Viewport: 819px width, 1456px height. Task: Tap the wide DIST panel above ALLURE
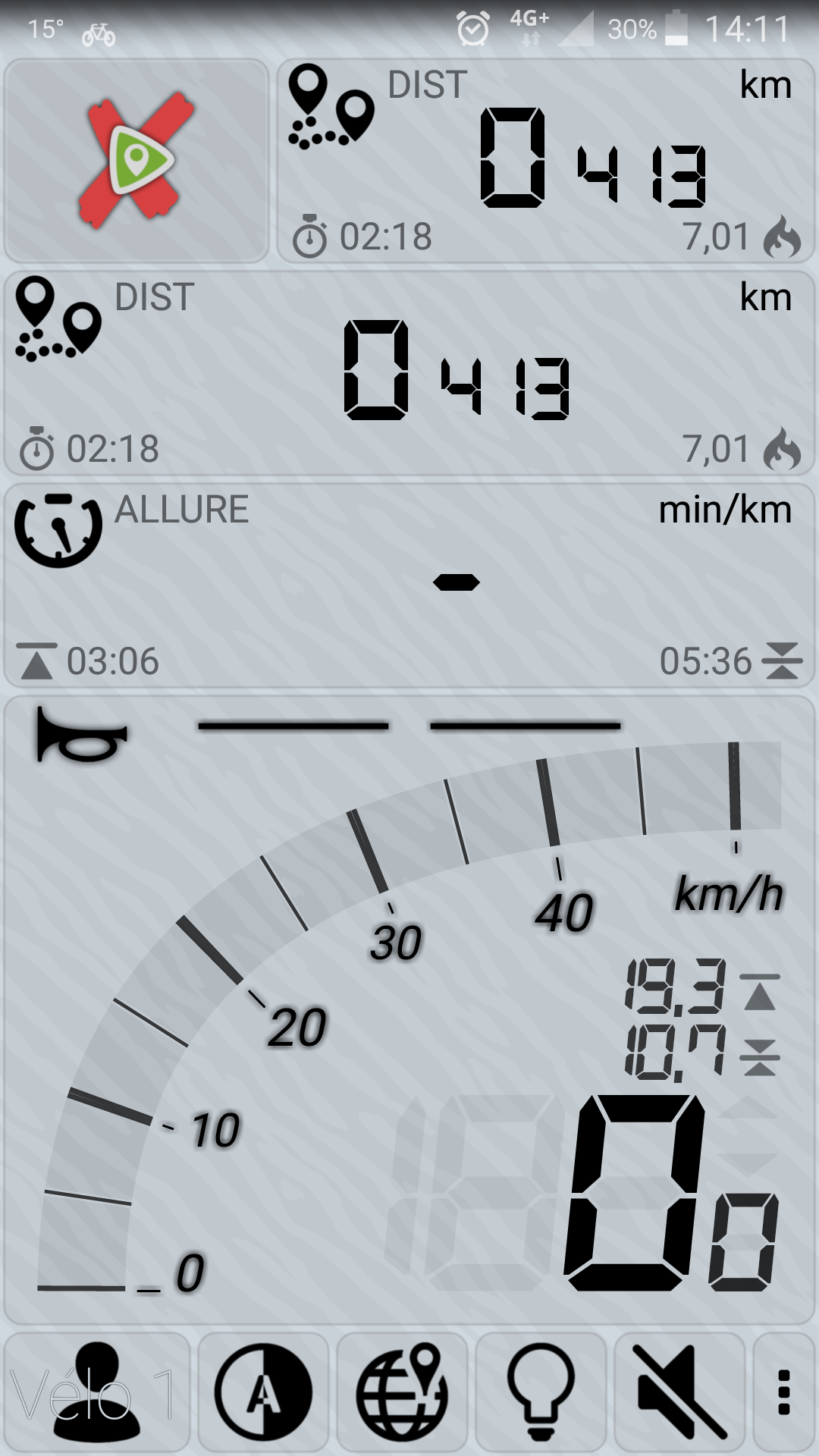pos(409,373)
